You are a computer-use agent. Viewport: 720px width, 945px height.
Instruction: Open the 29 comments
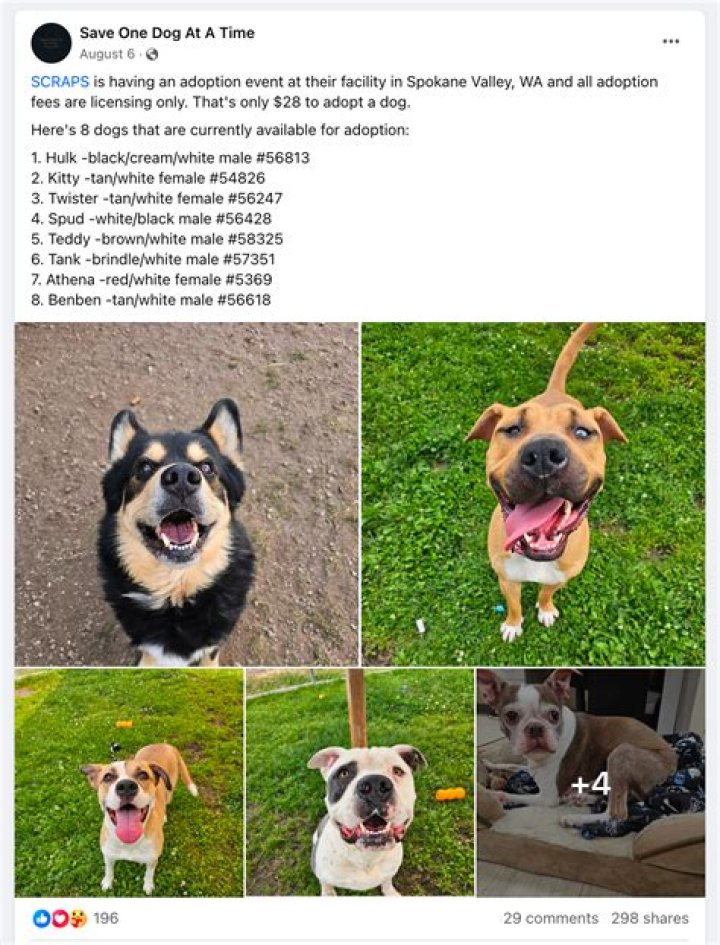pyautogui.click(x=550, y=918)
